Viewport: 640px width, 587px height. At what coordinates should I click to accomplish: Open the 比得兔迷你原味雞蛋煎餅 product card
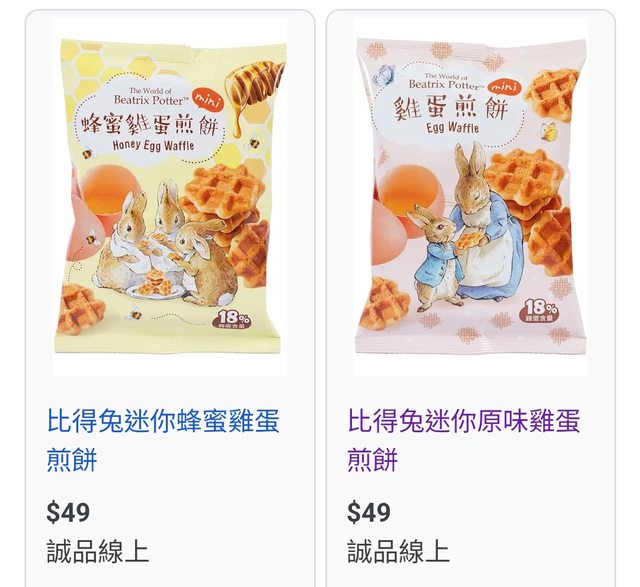click(464, 438)
